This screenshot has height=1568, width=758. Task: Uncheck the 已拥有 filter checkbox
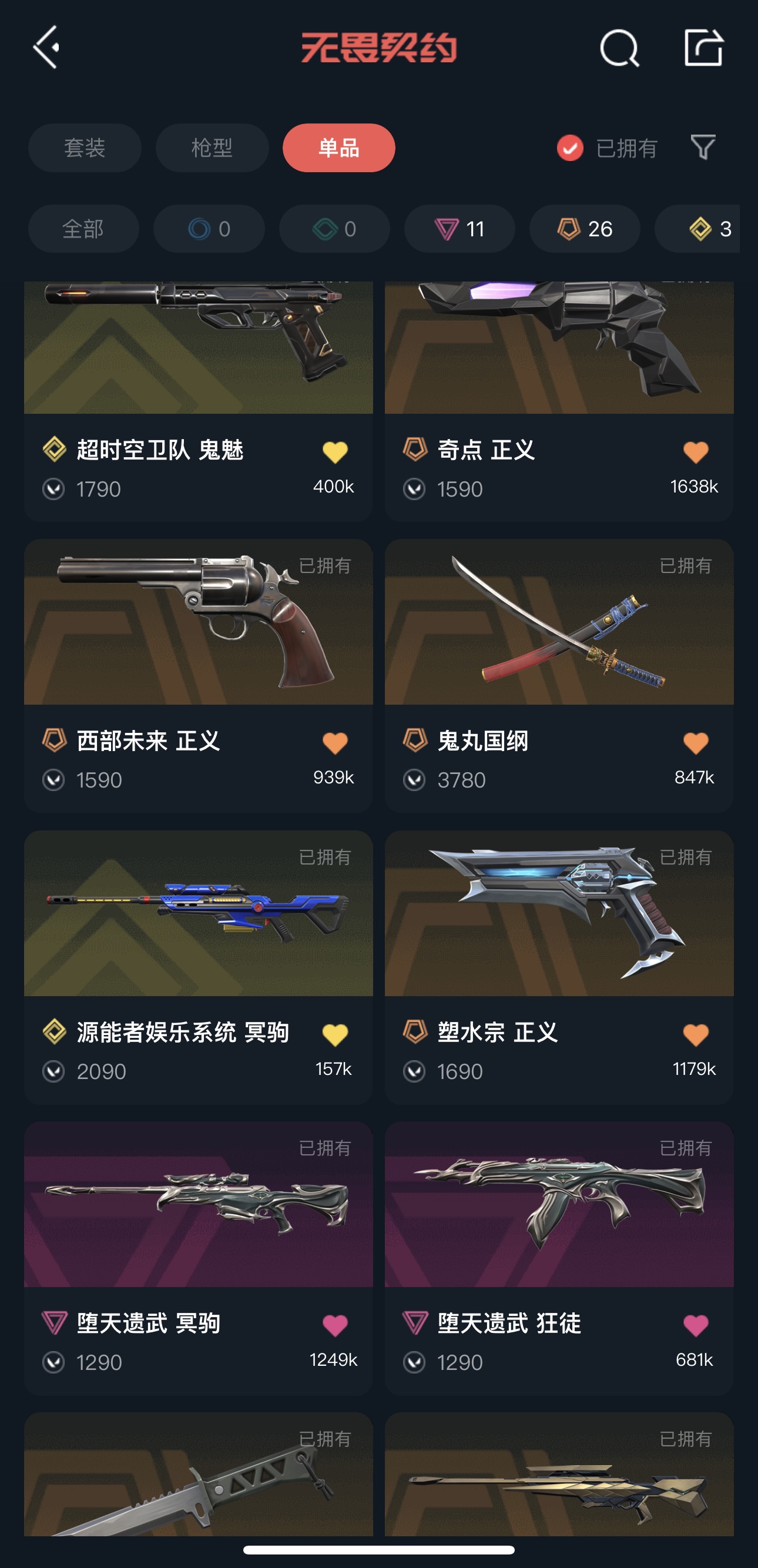click(570, 148)
